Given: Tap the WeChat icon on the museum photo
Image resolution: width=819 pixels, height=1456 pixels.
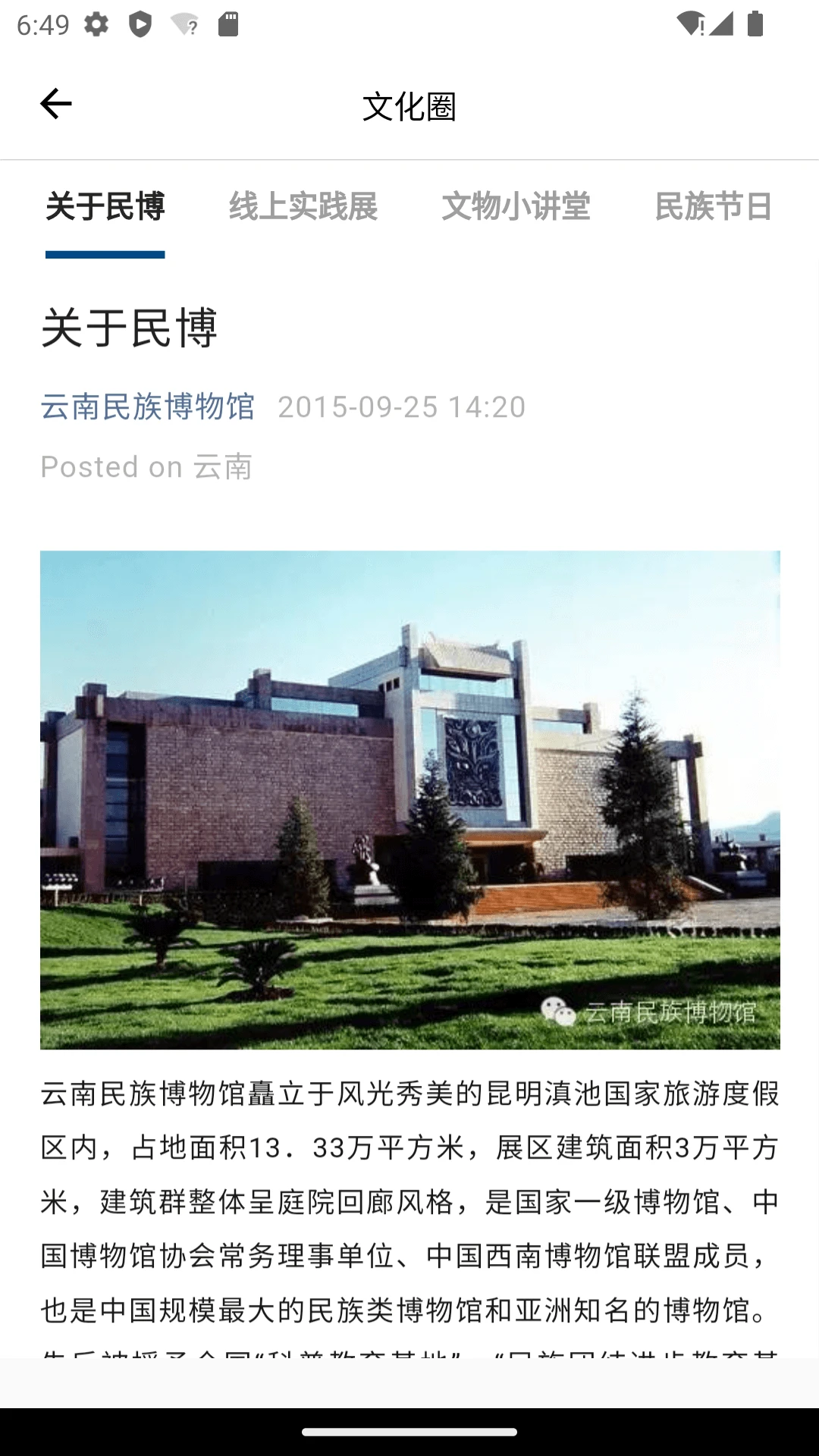Looking at the screenshot, I should (x=562, y=1012).
